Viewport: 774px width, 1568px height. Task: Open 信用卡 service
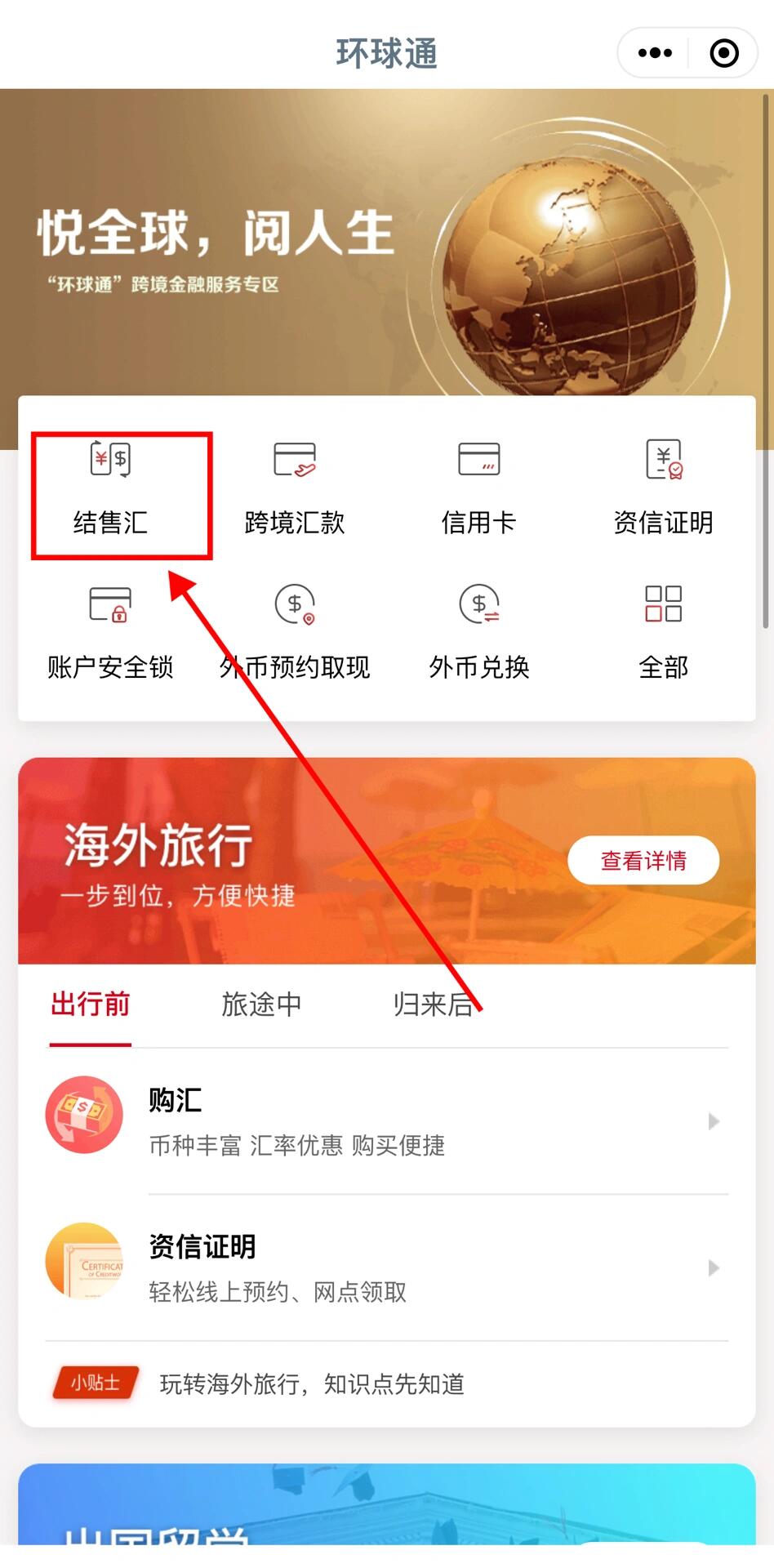479,490
